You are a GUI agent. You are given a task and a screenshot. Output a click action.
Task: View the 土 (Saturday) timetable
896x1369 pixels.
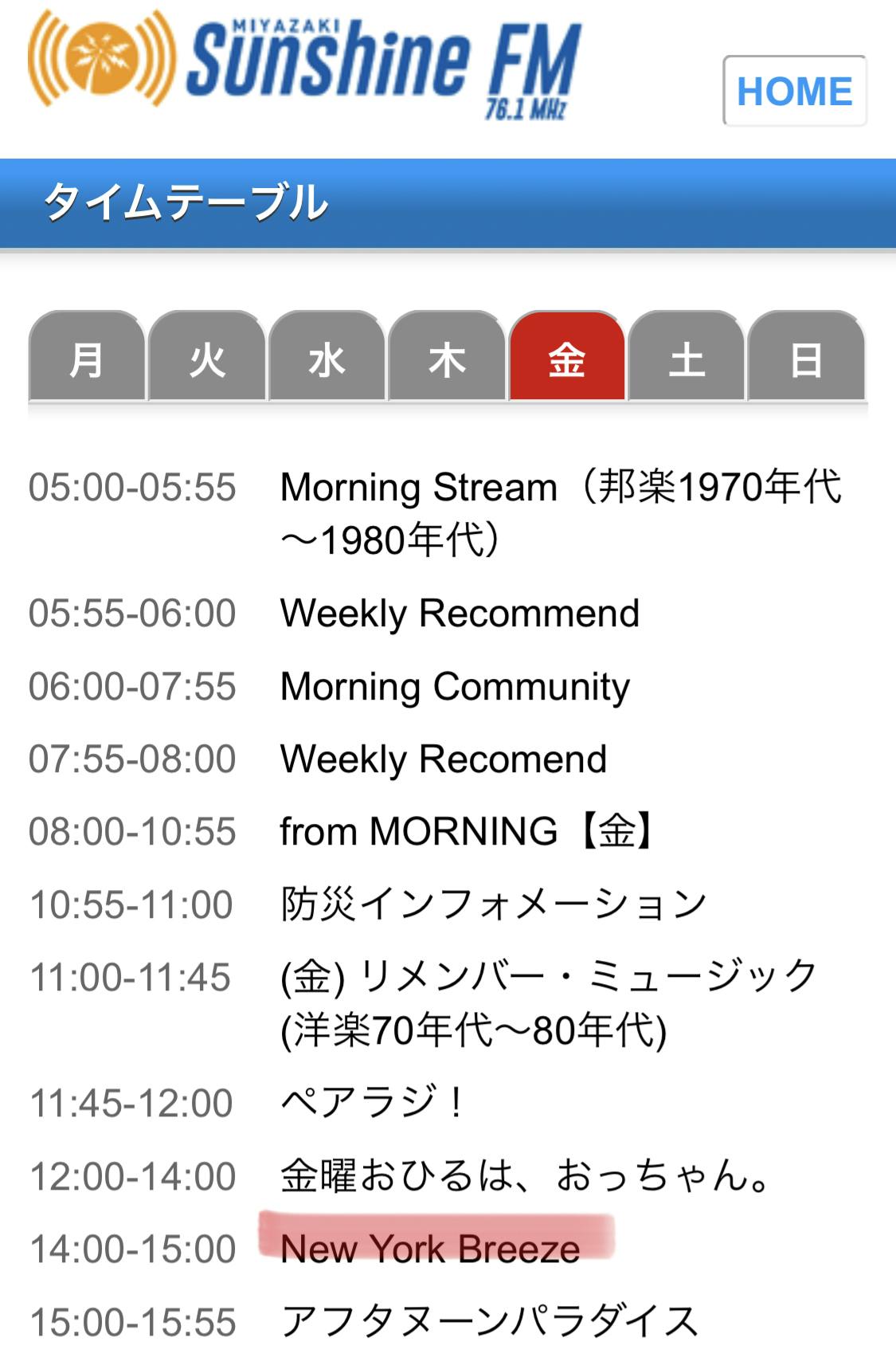point(687,361)
